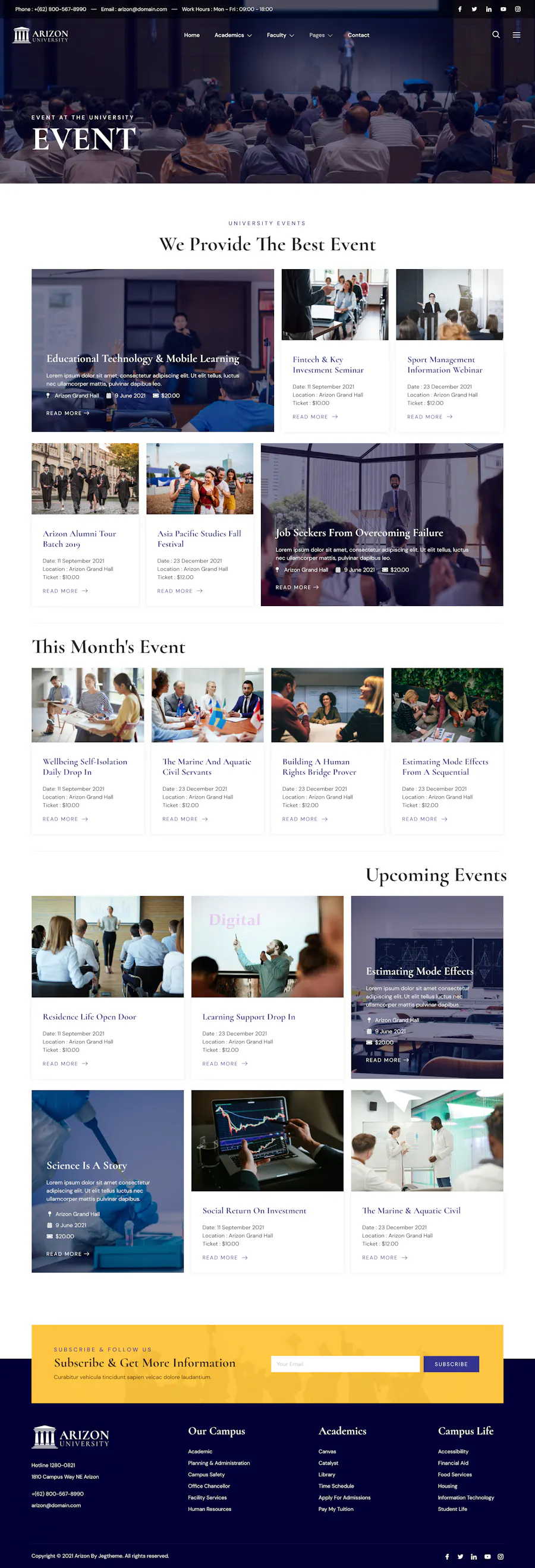The image size is (535, 1568).
Task: Open the search icon in header
Action: click(x=495, y=34)
